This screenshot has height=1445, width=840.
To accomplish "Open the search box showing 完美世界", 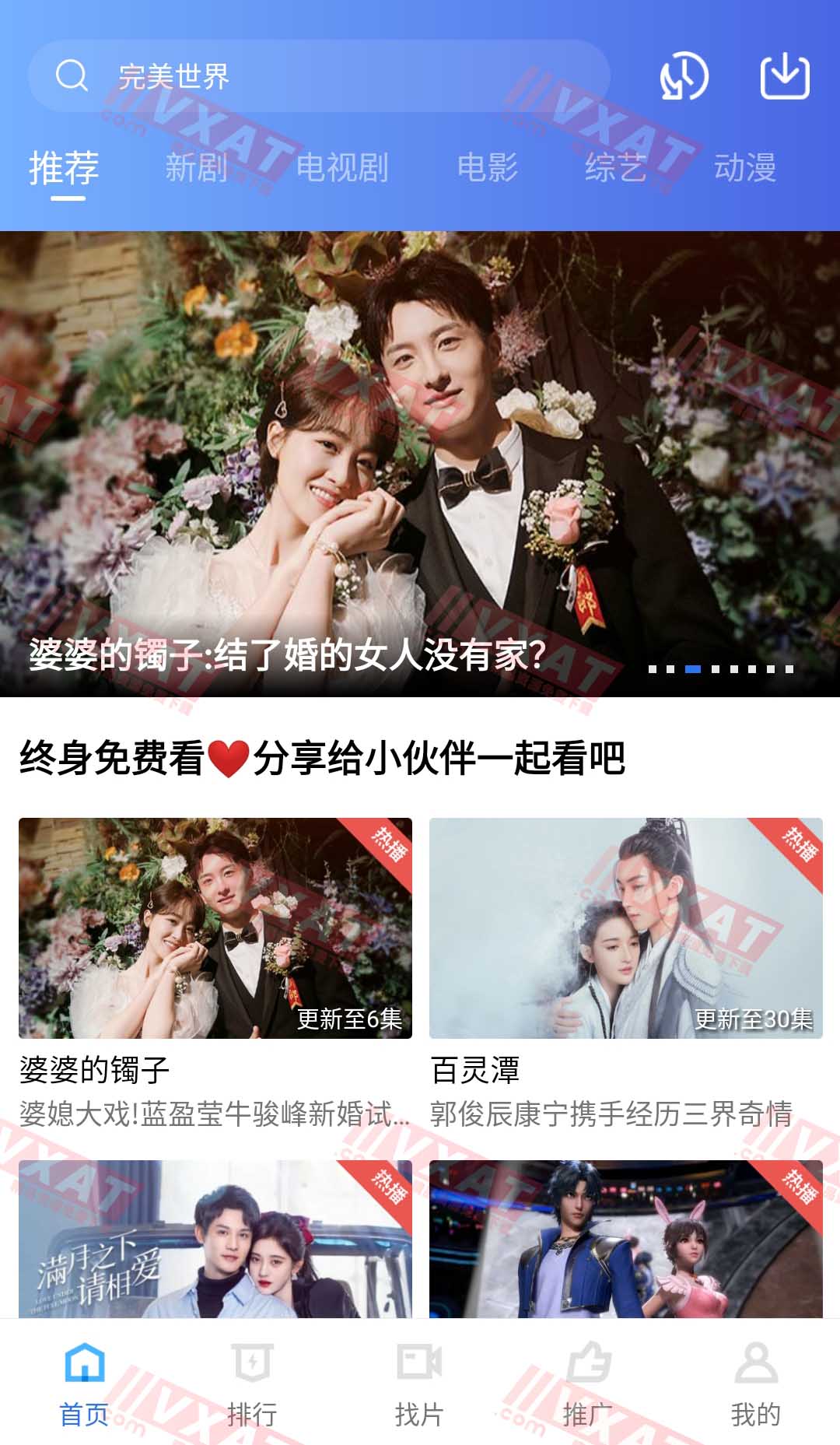I will click(319, 76).
